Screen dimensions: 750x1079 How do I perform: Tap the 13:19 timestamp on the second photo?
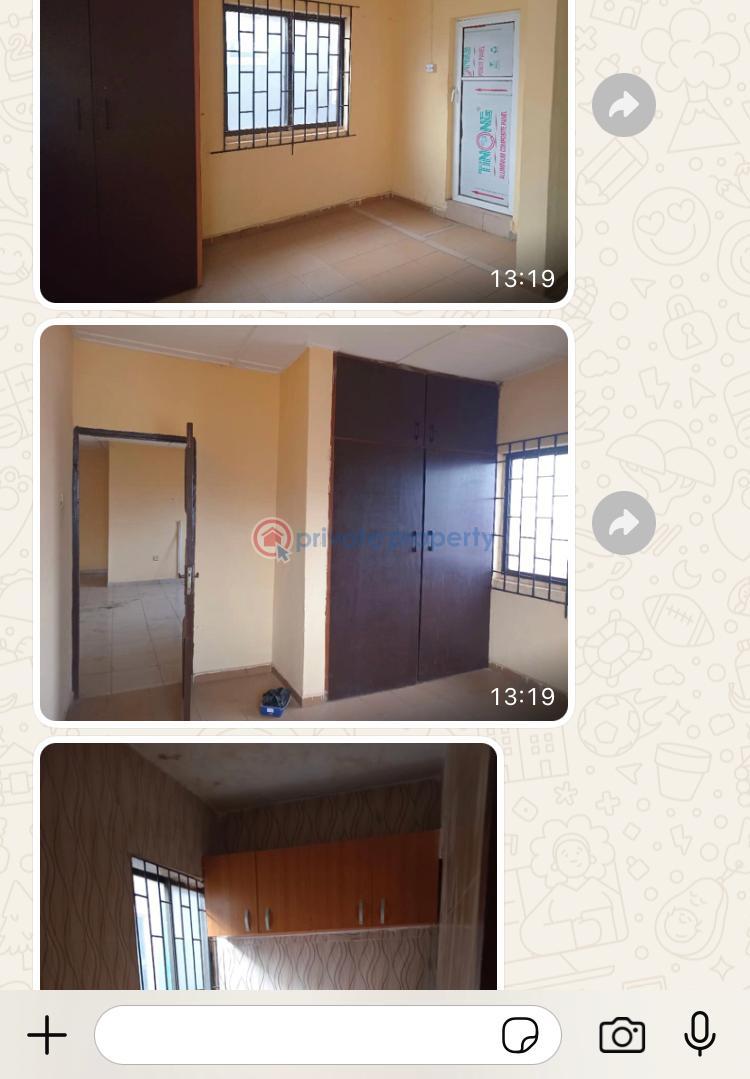point(522,696)
